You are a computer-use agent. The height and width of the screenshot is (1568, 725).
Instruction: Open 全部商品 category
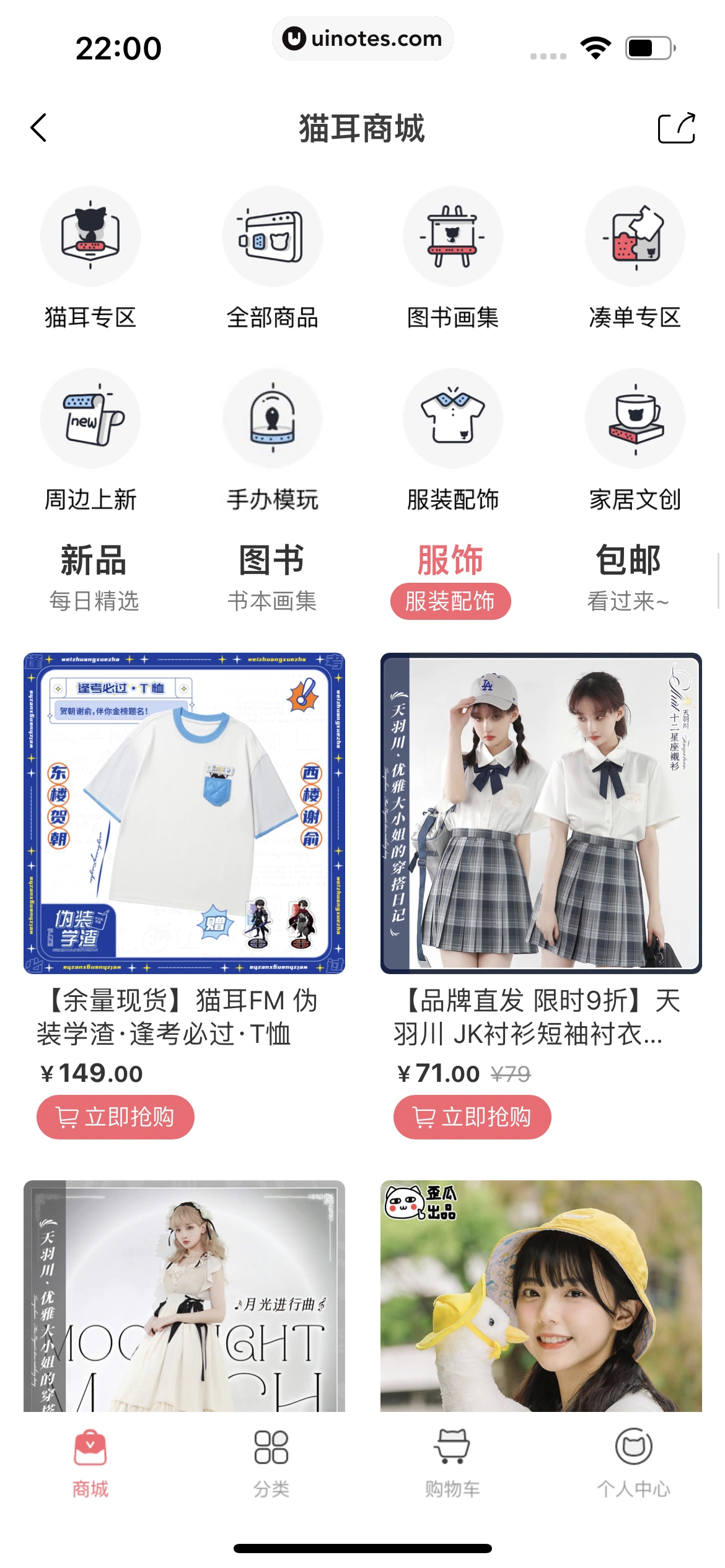pos(273,237)
